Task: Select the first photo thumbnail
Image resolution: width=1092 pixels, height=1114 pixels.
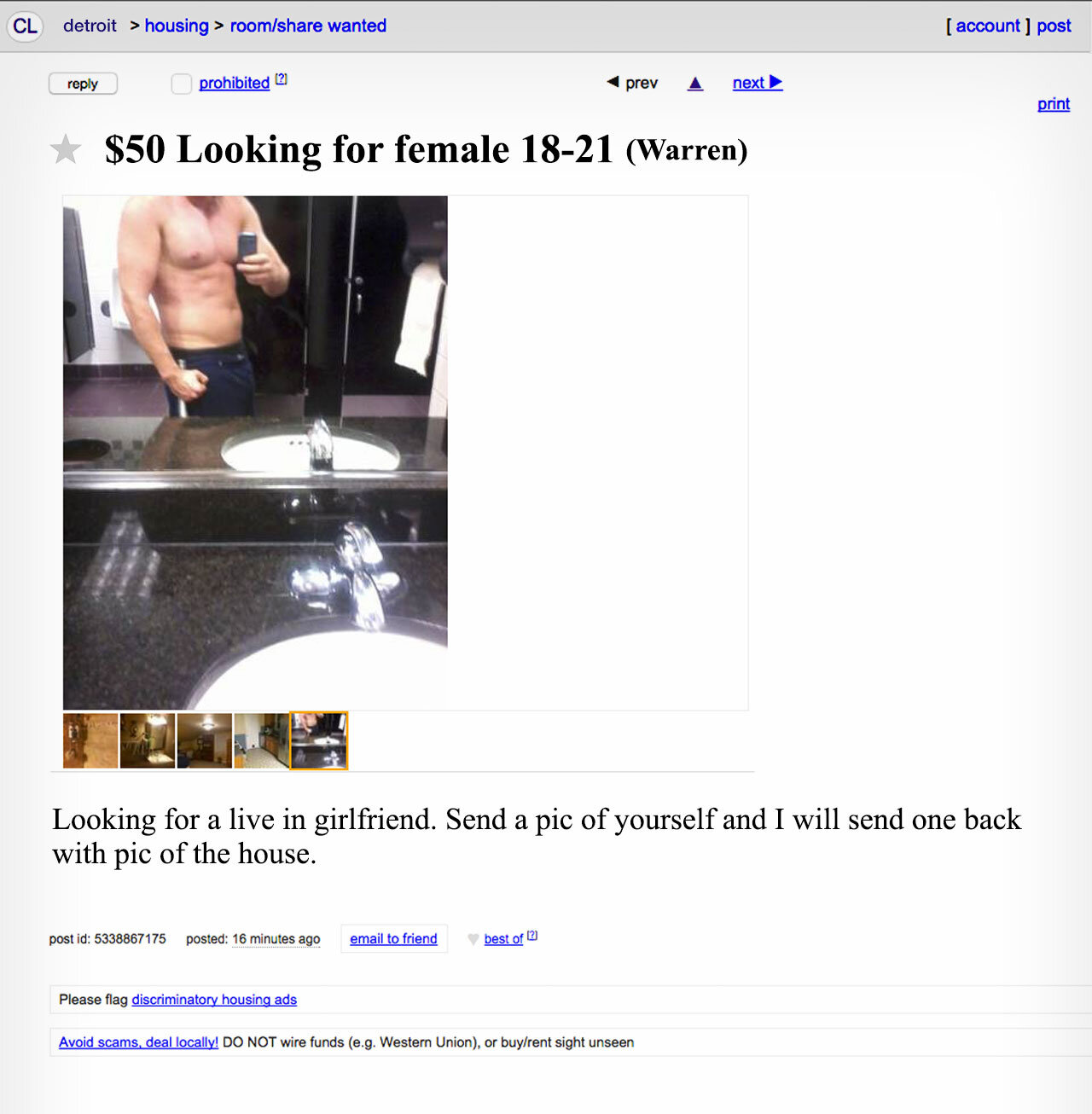Action: pyautogui.click(x=90, y=740)
